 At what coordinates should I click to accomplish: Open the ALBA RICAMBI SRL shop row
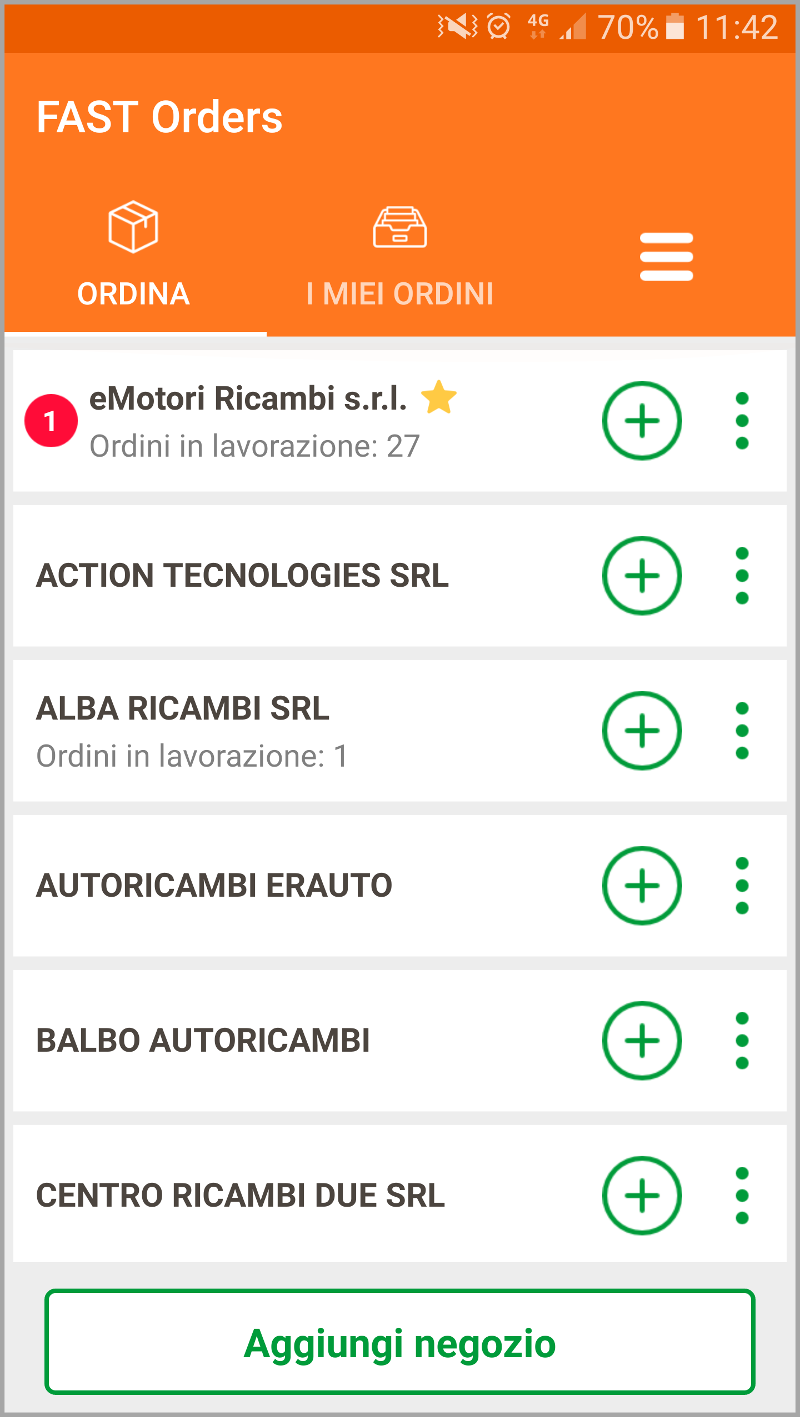click(x=300, y=731)
